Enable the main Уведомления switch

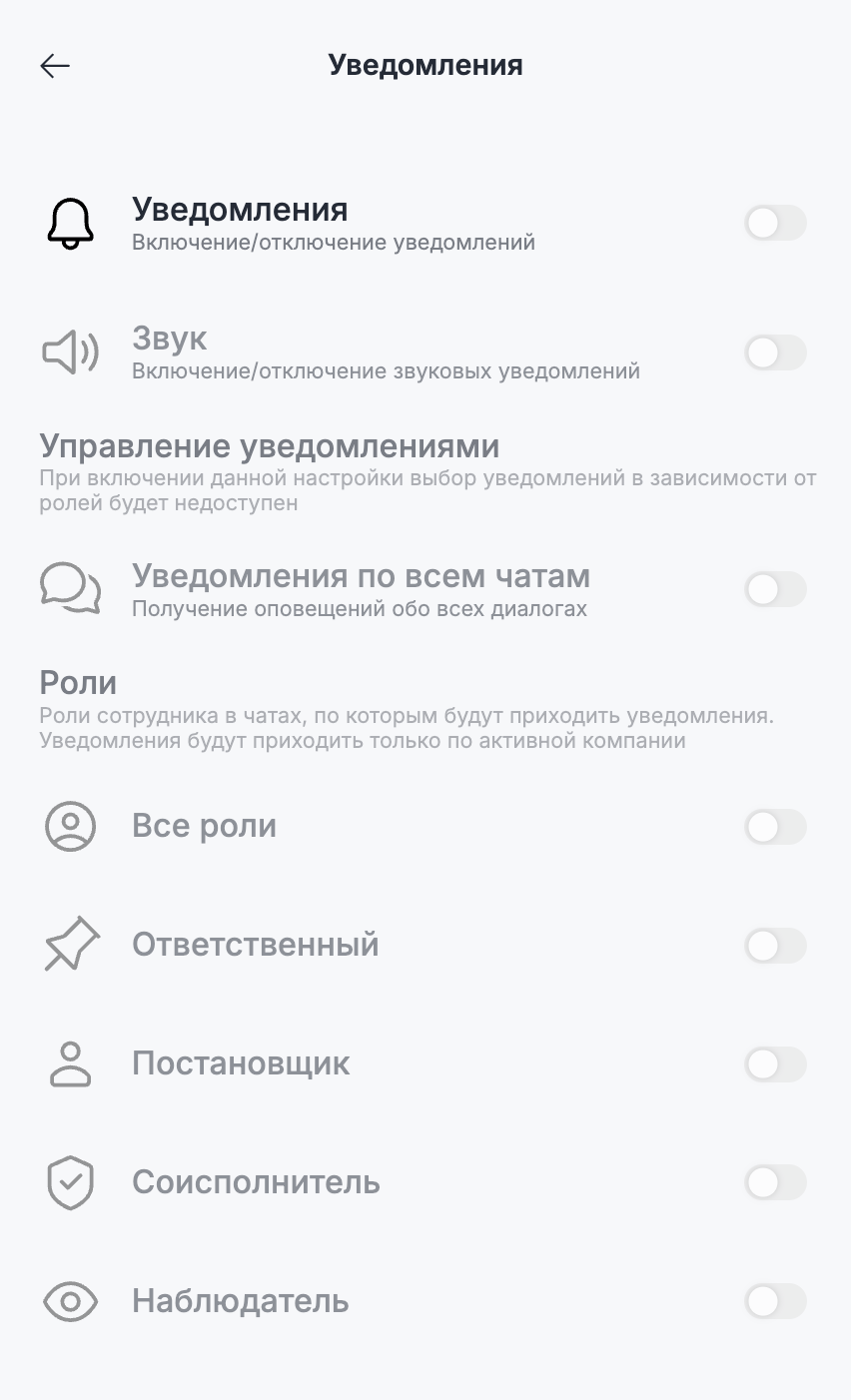pos(775,223)
